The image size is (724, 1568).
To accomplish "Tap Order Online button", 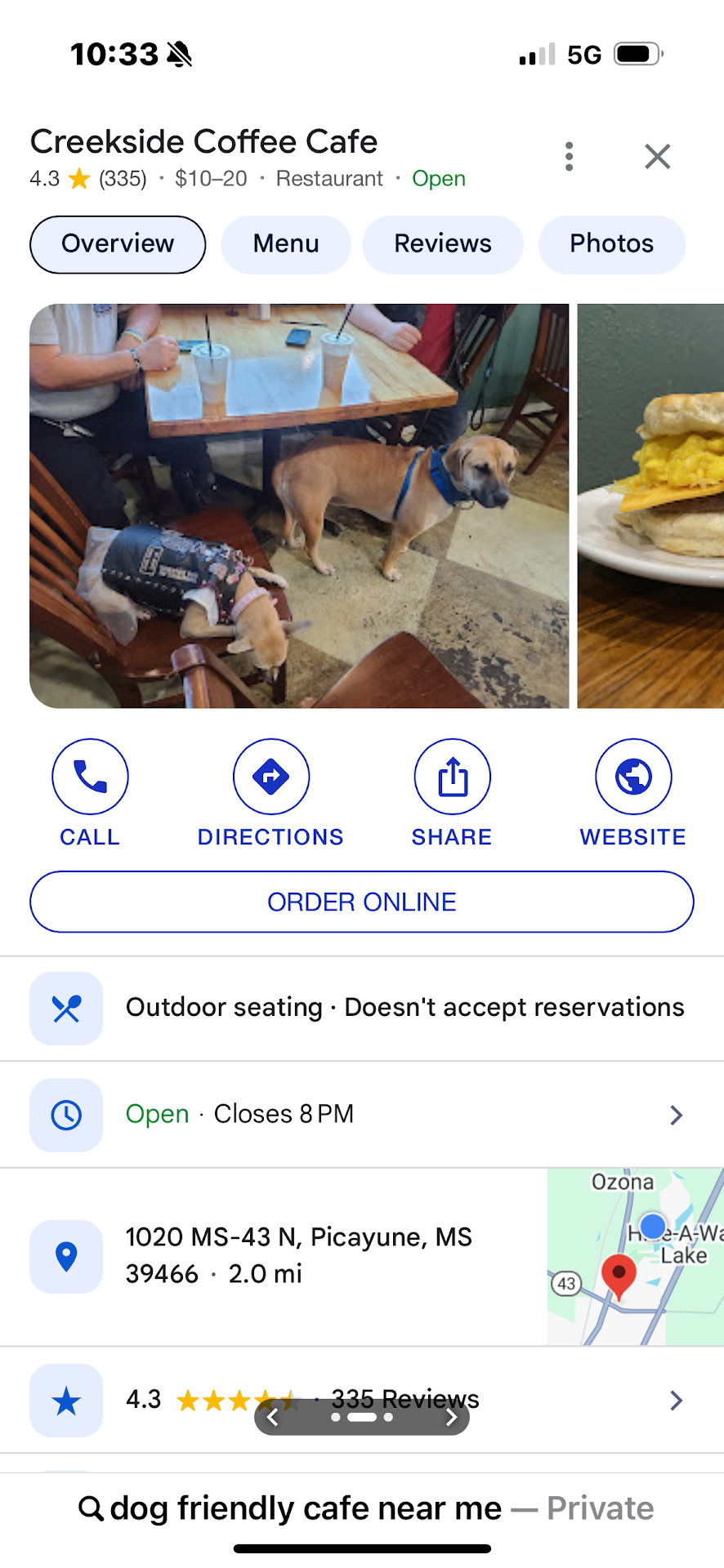I will tap(362, 902).
